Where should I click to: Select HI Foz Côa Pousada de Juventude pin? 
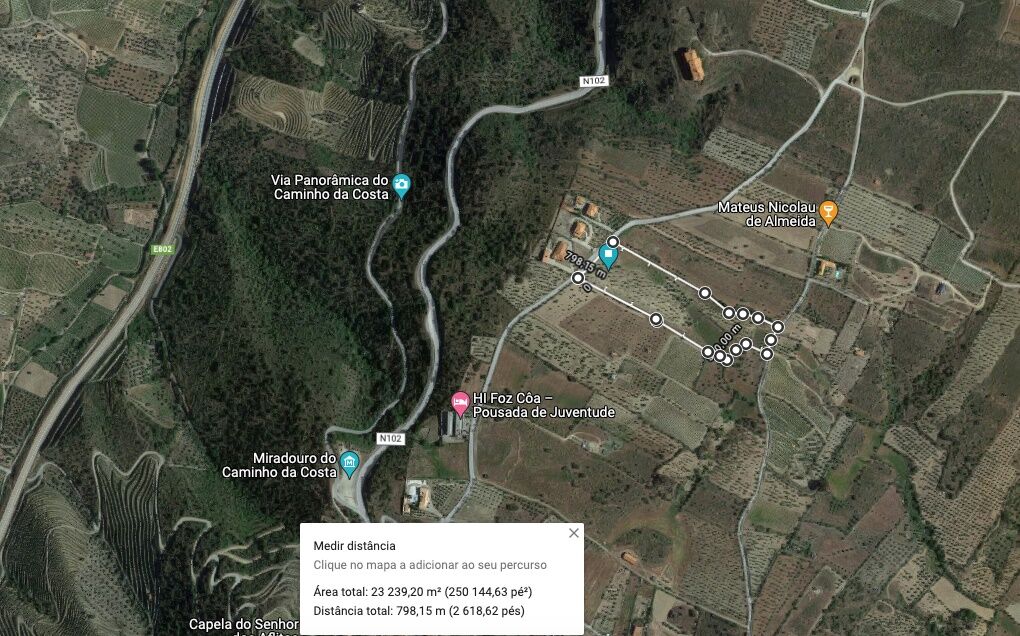click(460, 403)
